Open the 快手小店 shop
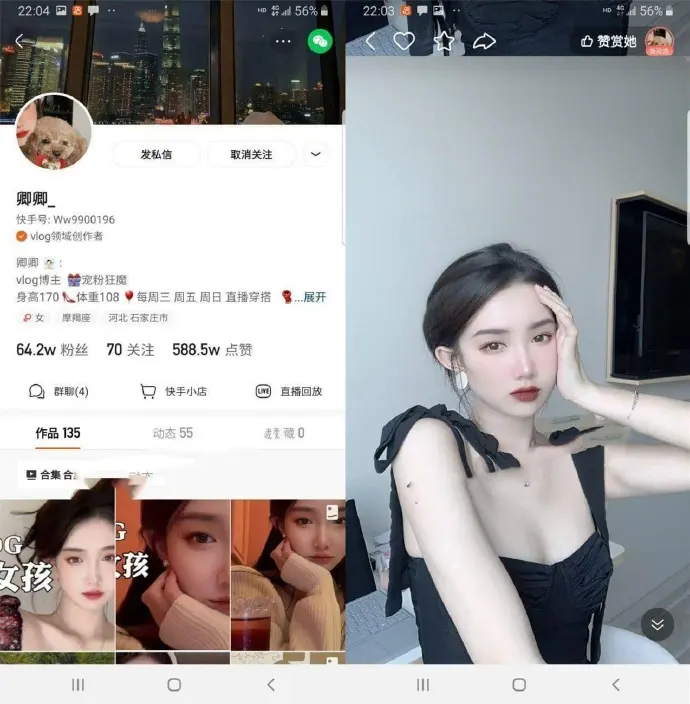 click(x=174, y=391)
